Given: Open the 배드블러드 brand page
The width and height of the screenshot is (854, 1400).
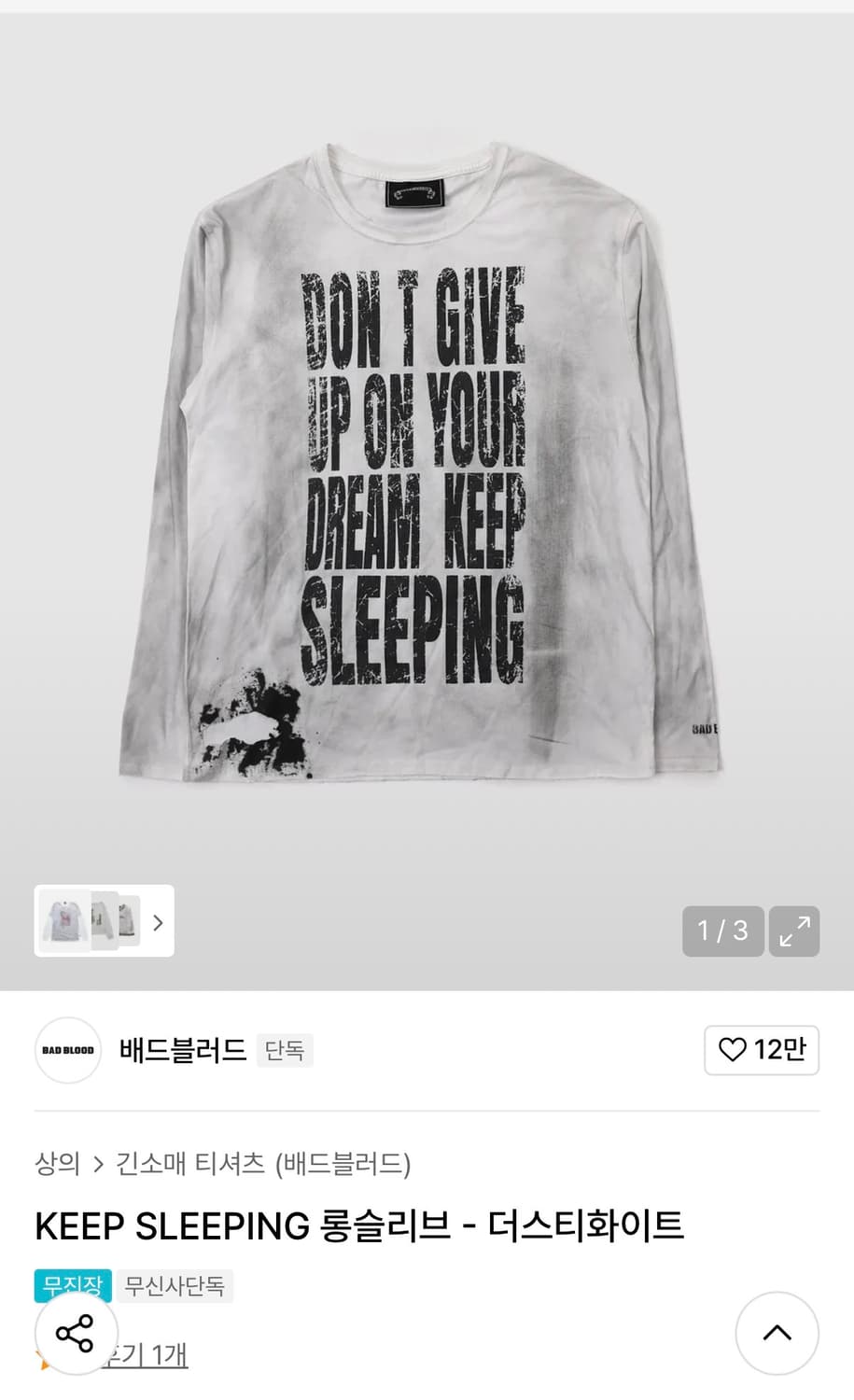Looking at the screenshot, I should [x=183, y=1050].
